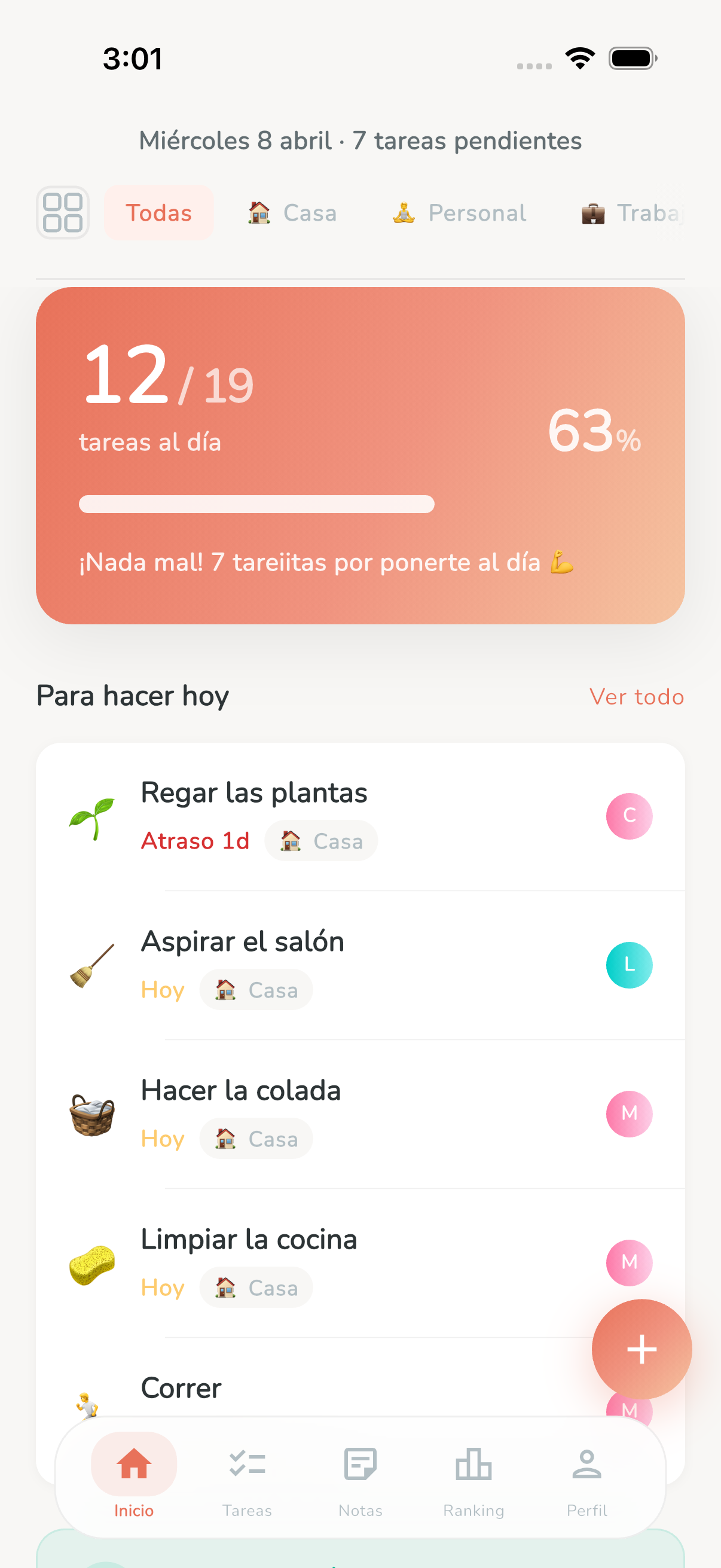721x1568 pixels.
Task: Expand the Casa tag on Limpiar la cocina
Action: pos(256,1287)
